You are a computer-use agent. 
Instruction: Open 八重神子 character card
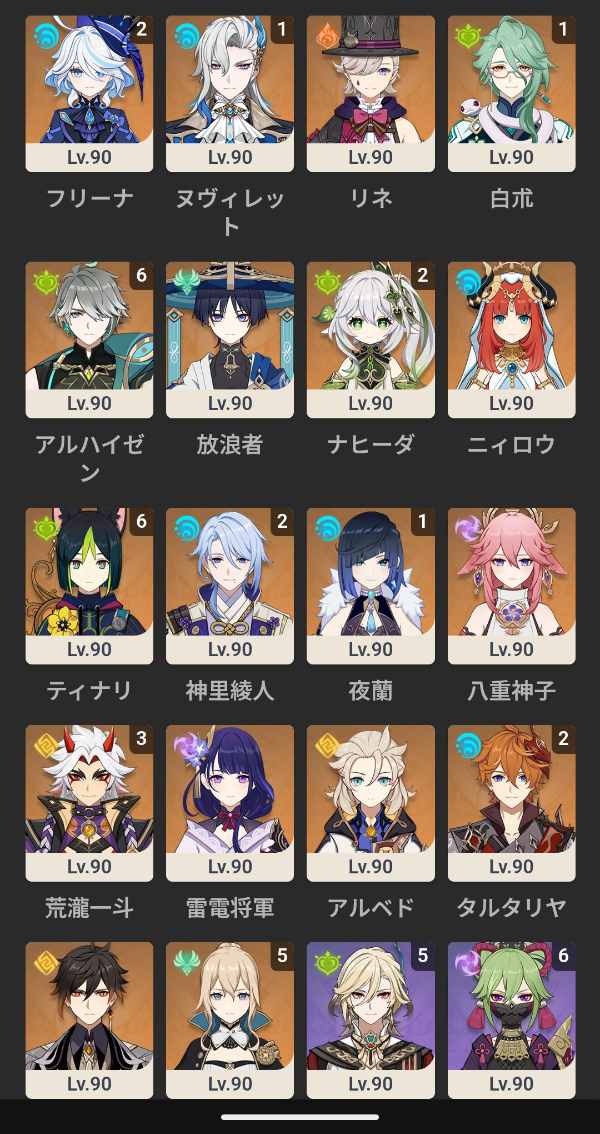512,584
